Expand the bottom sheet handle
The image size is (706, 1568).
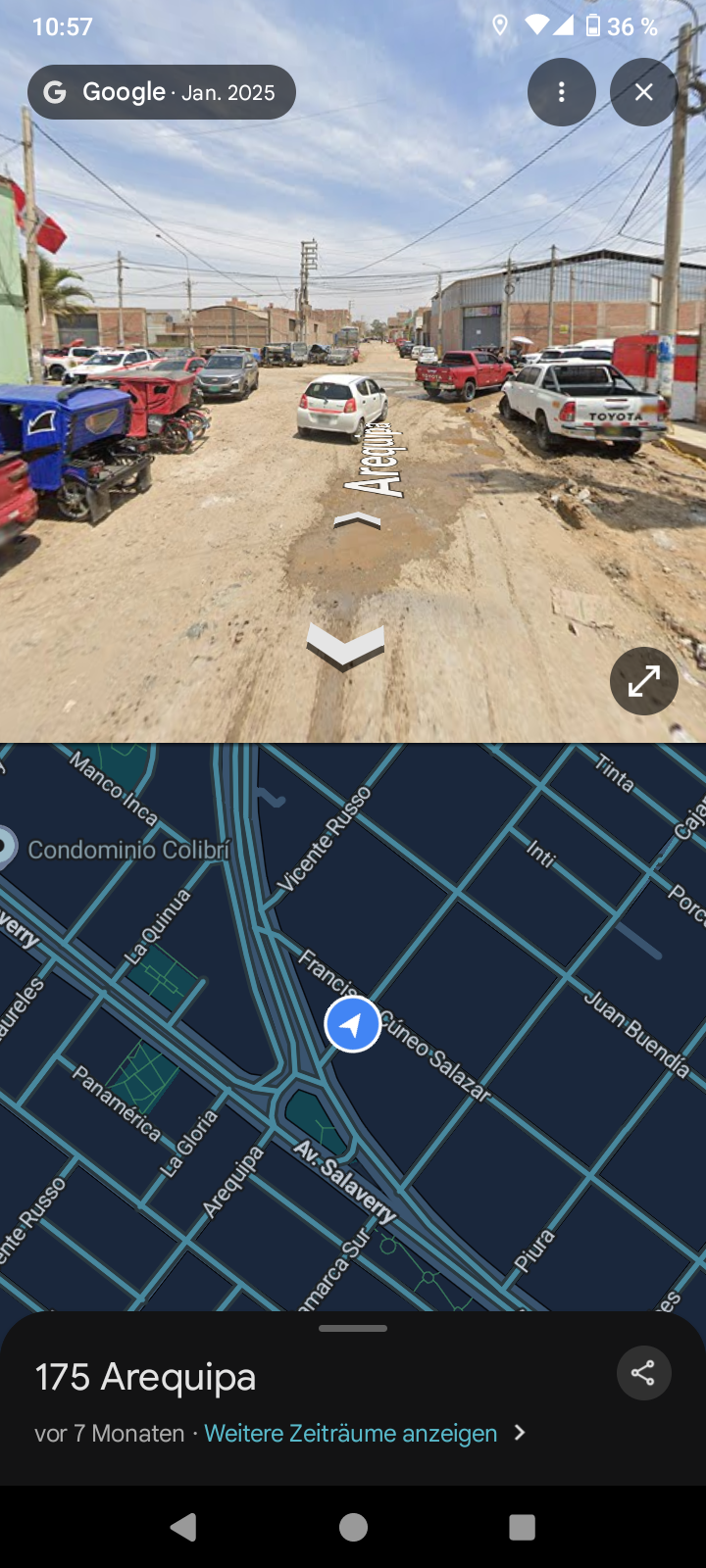coord(353,1329)
